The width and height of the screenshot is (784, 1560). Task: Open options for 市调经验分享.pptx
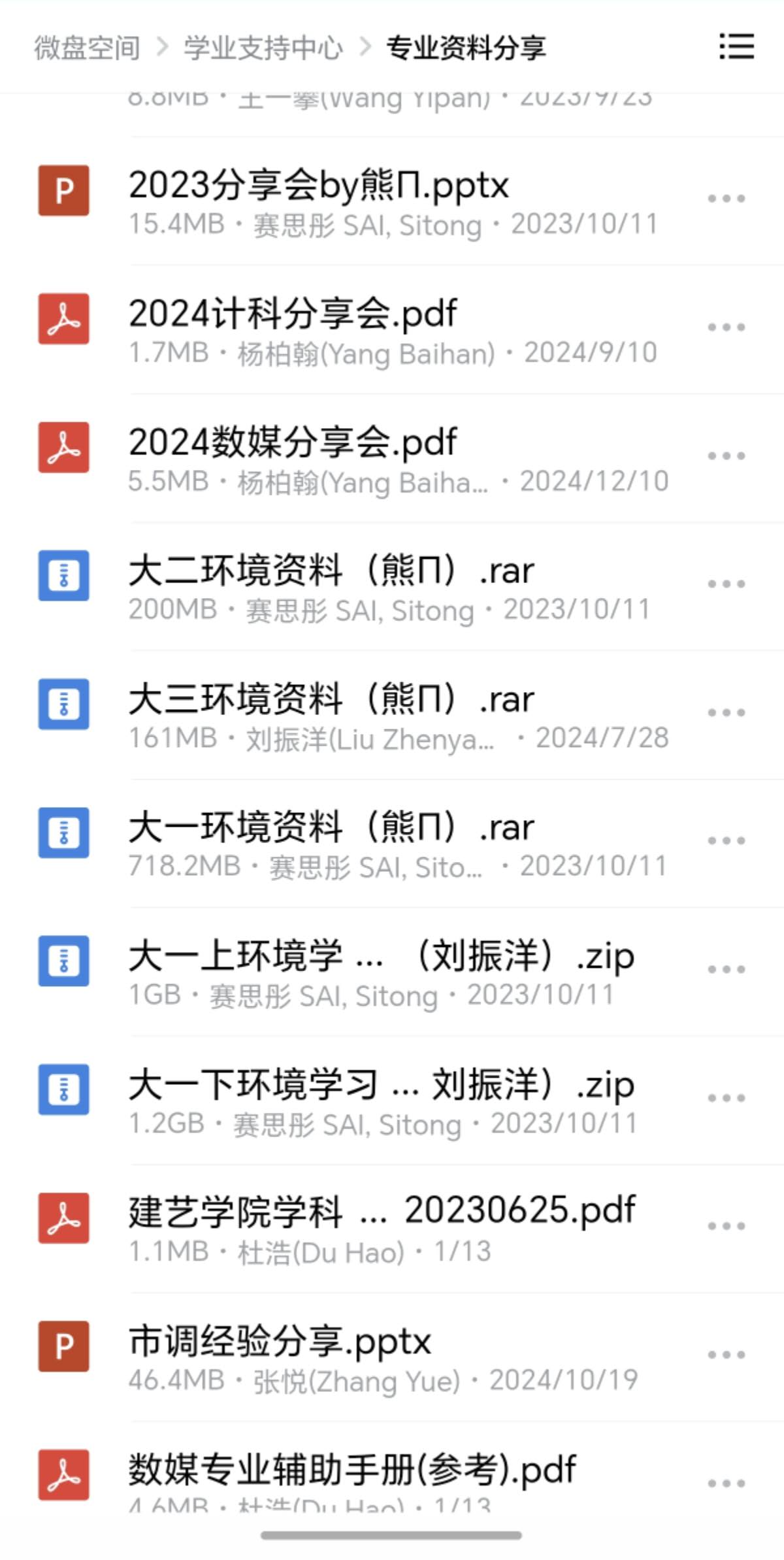(726, 1354)
